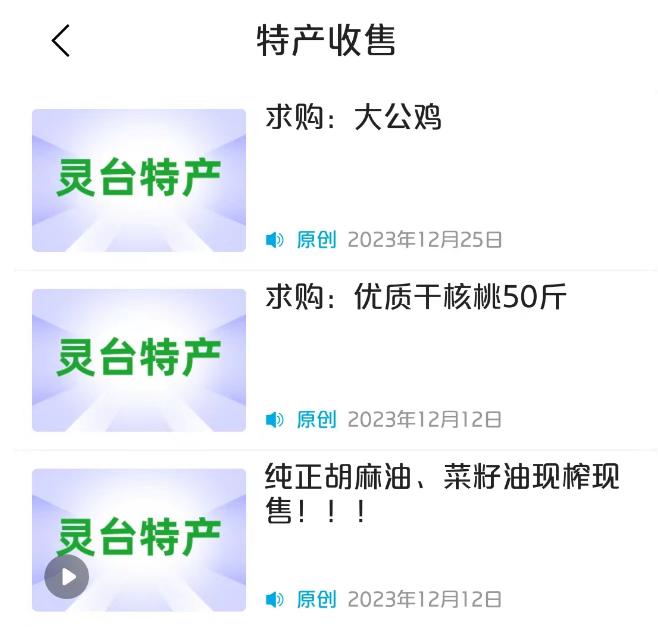This screenshot has height=627, width=658.
Task: Open the 纯正胡麻油、菜籽油现榨现售 post
Action: pos(441,493)
